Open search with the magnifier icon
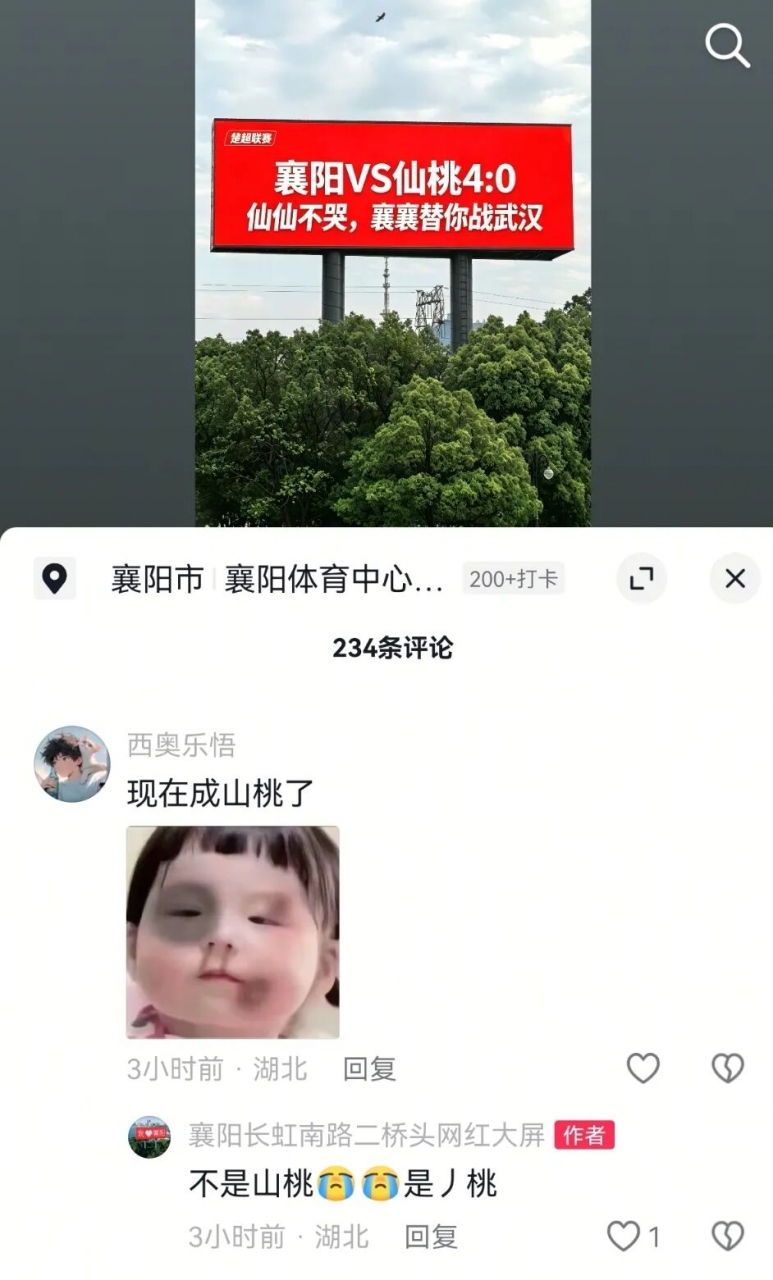The height and width of the screenshot is (1280, 773). point(727,46)
